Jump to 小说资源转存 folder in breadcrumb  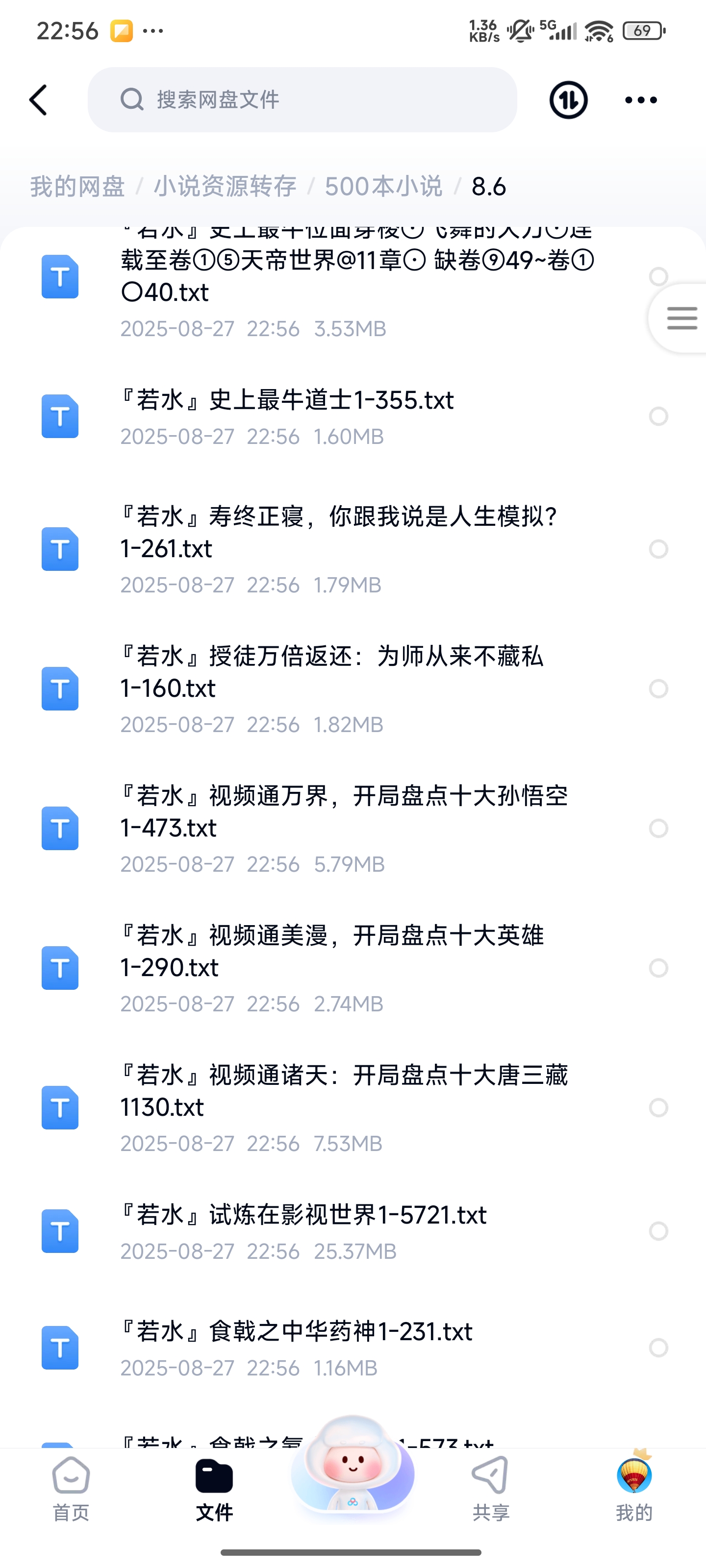225,186
